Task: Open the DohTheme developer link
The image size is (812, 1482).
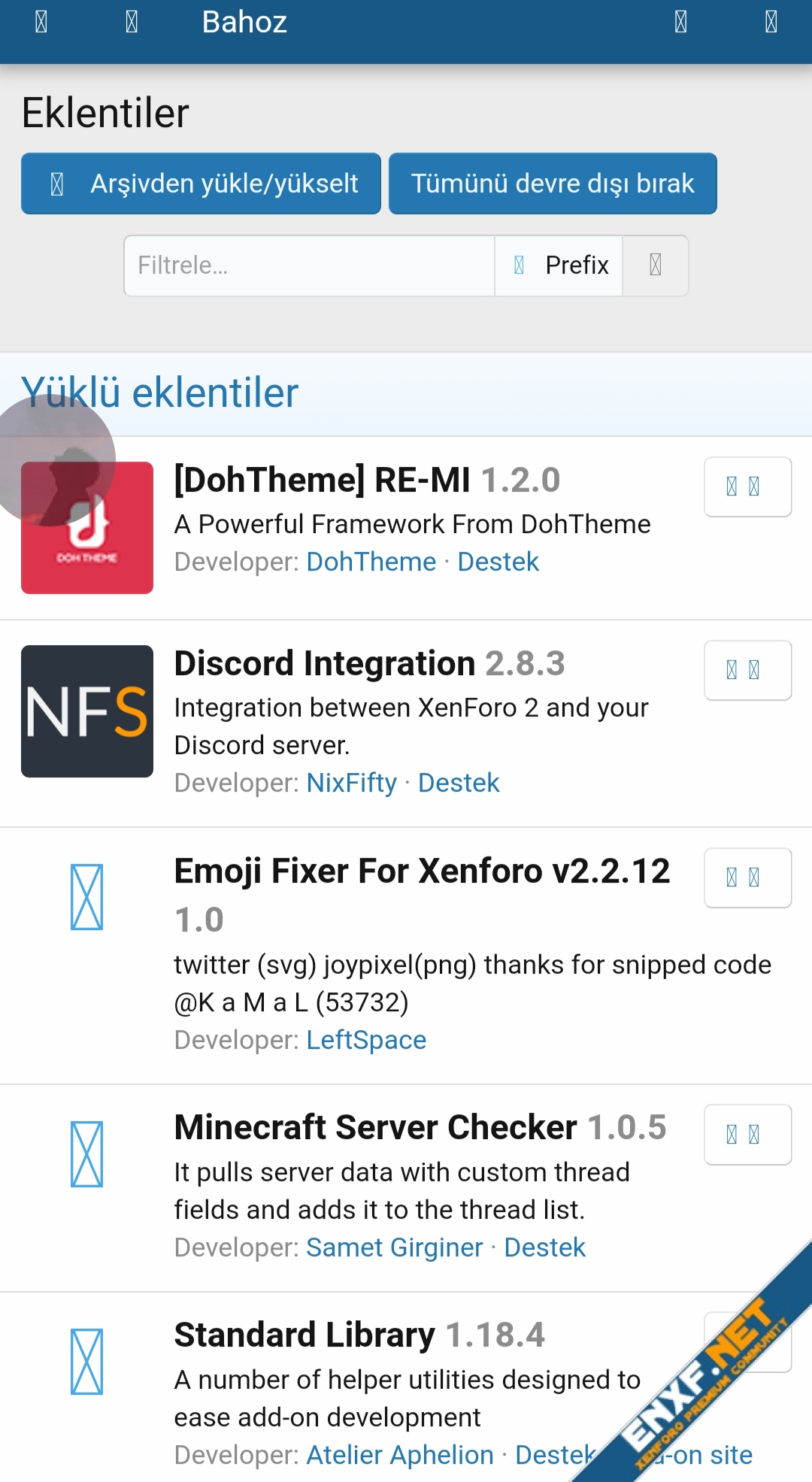Action: 371,562
